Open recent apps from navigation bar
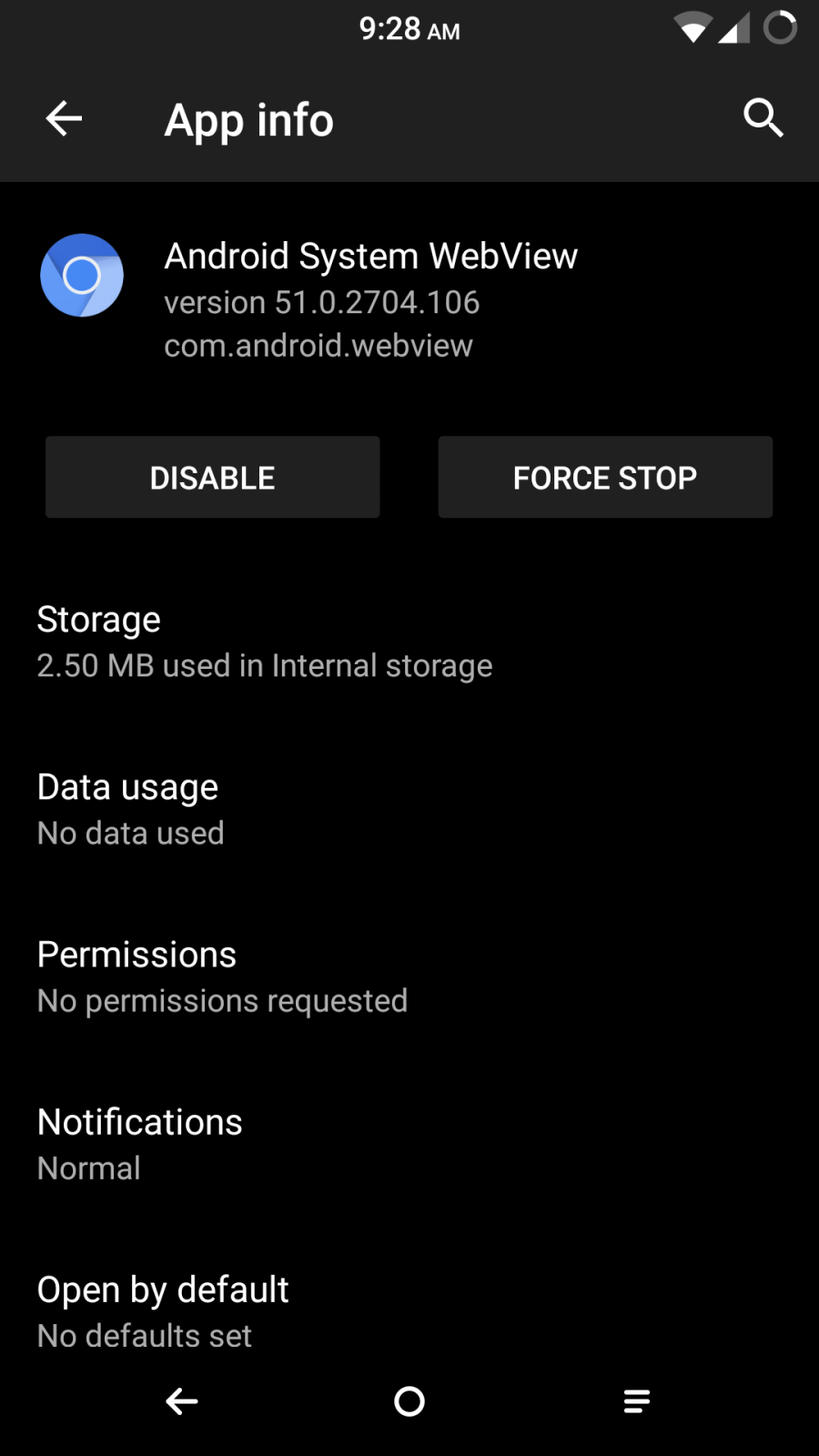 pyautogui.click(x=637, y=1401)
